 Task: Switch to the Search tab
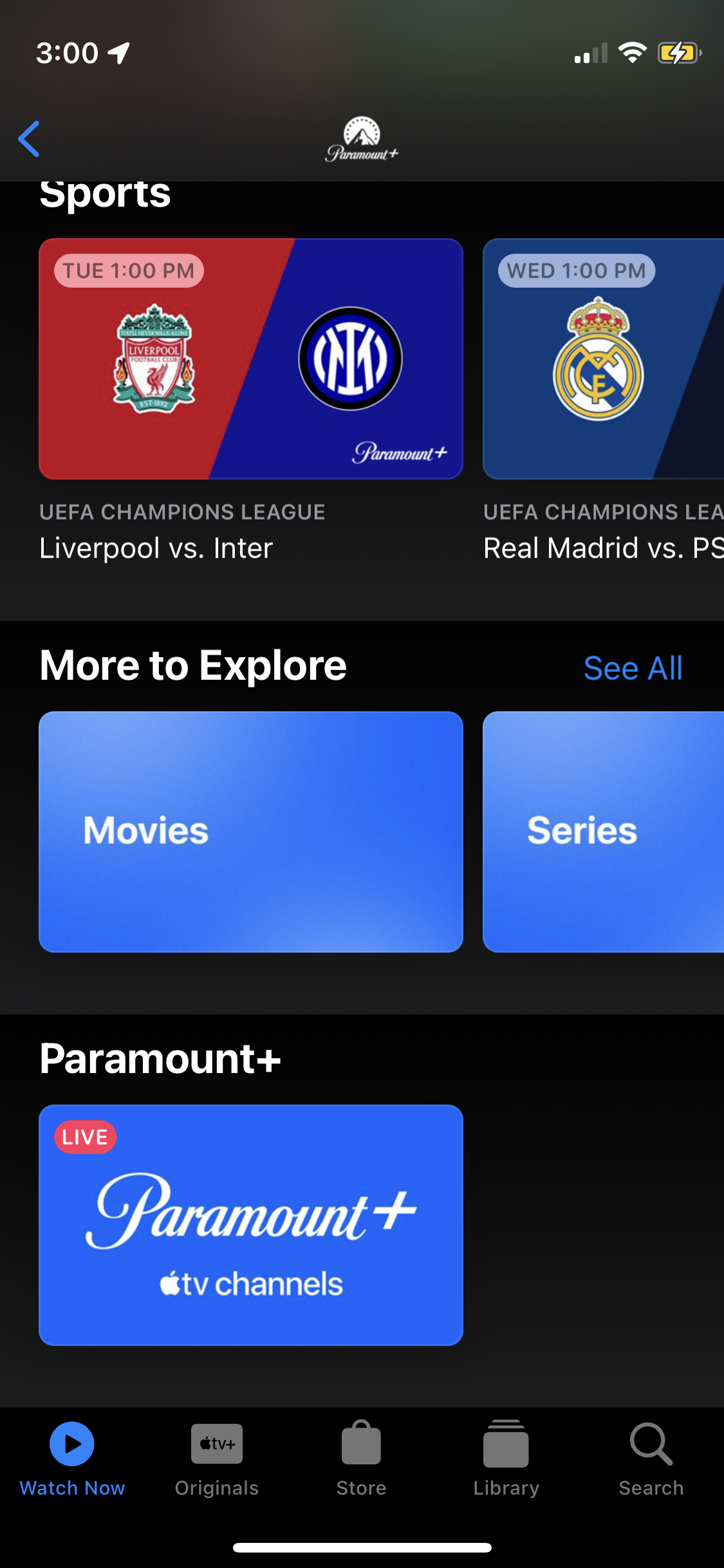[651, 1459]
